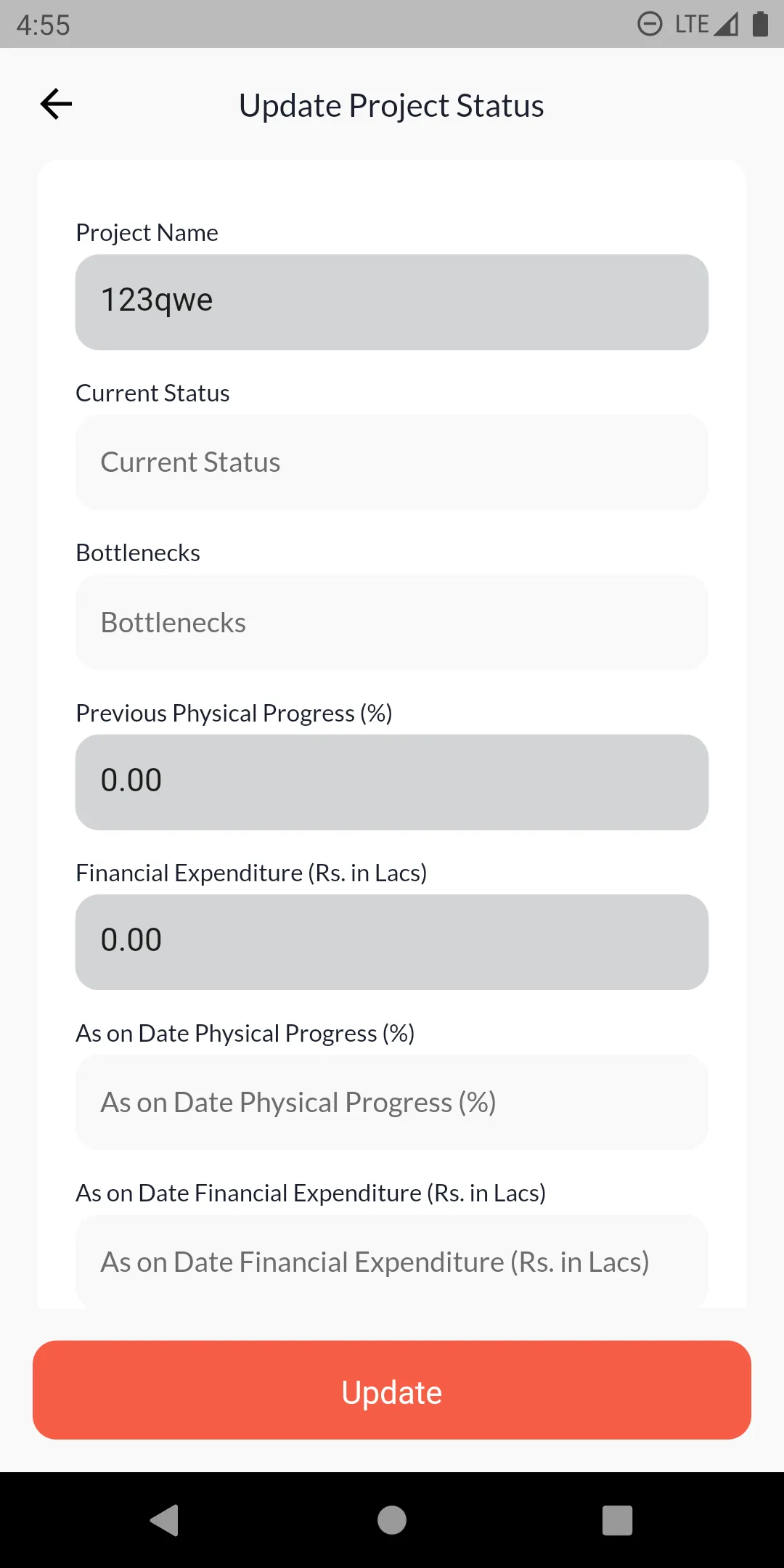Tap the Project Name label
This screenshot has height=1568, width=784.
pyautogui.click(x=146, y=232)
